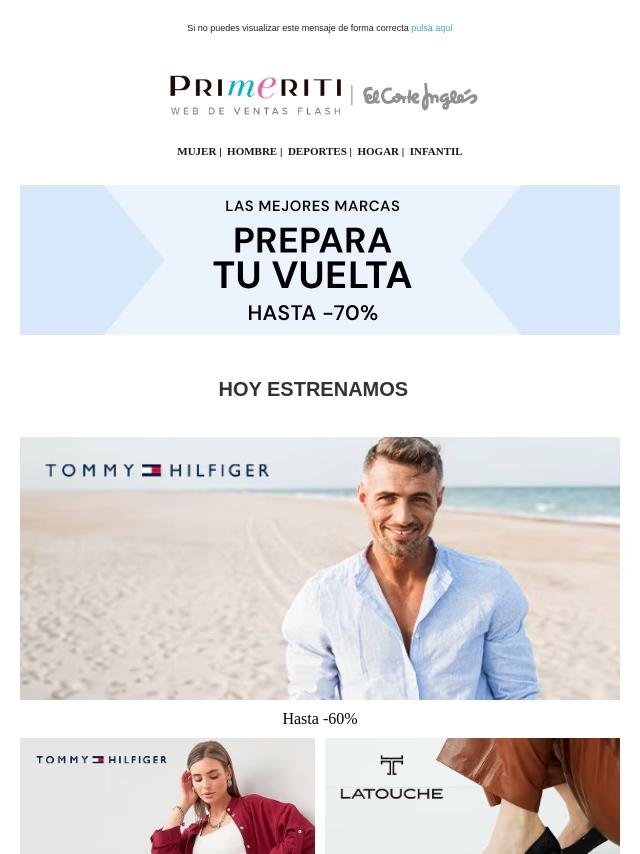
Task: Open the Tommy Hilfiger women's sale tile
Action: pyautogui.click(x=167, y=796)
